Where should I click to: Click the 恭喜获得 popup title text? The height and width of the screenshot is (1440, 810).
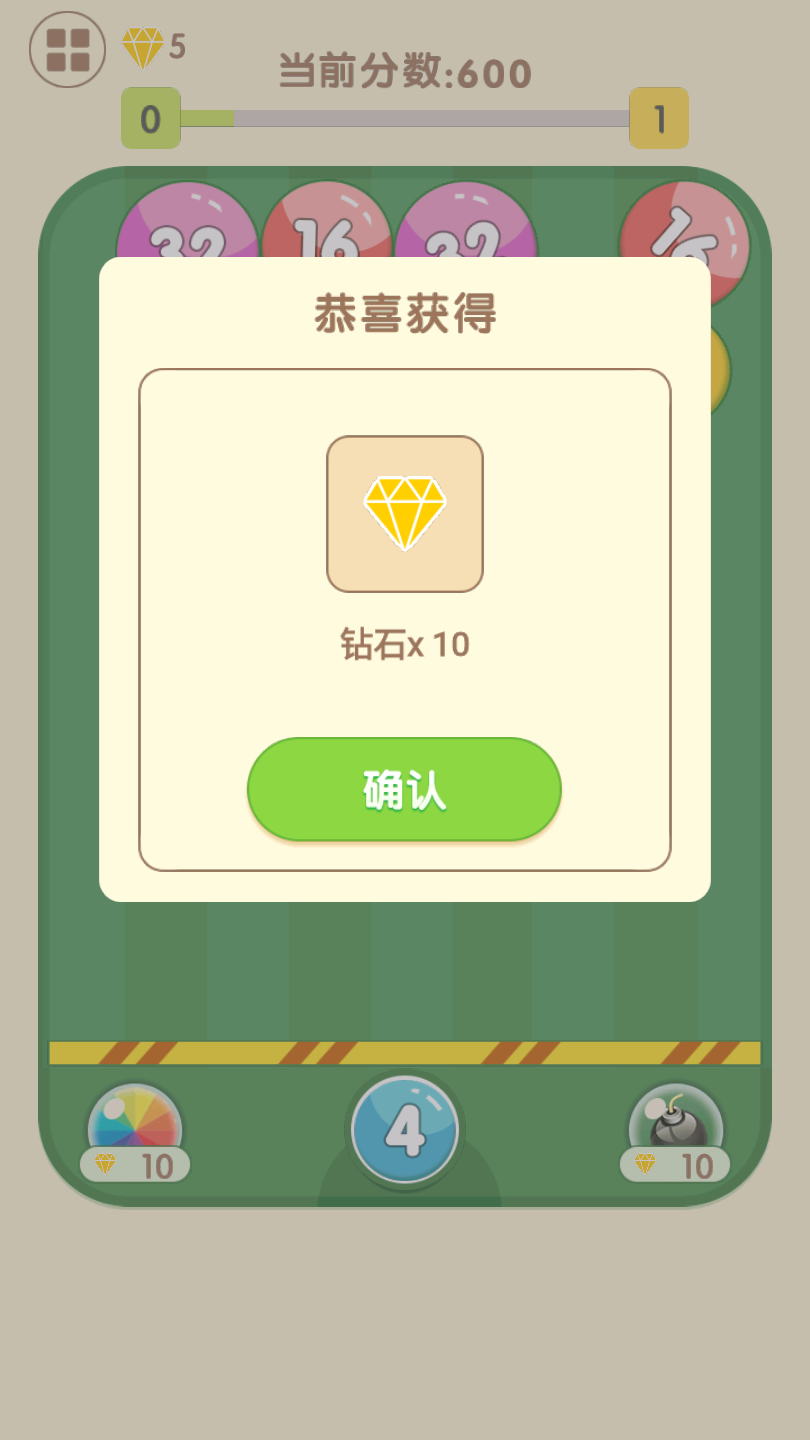click(404, 313)
